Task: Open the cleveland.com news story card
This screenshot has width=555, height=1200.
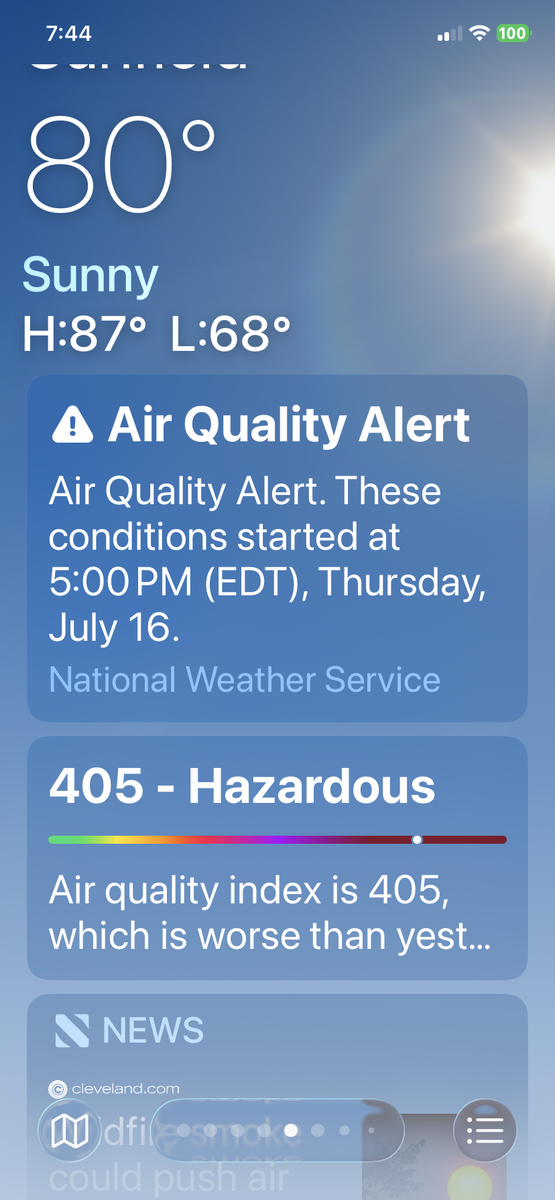Action: coord(277,1097)
